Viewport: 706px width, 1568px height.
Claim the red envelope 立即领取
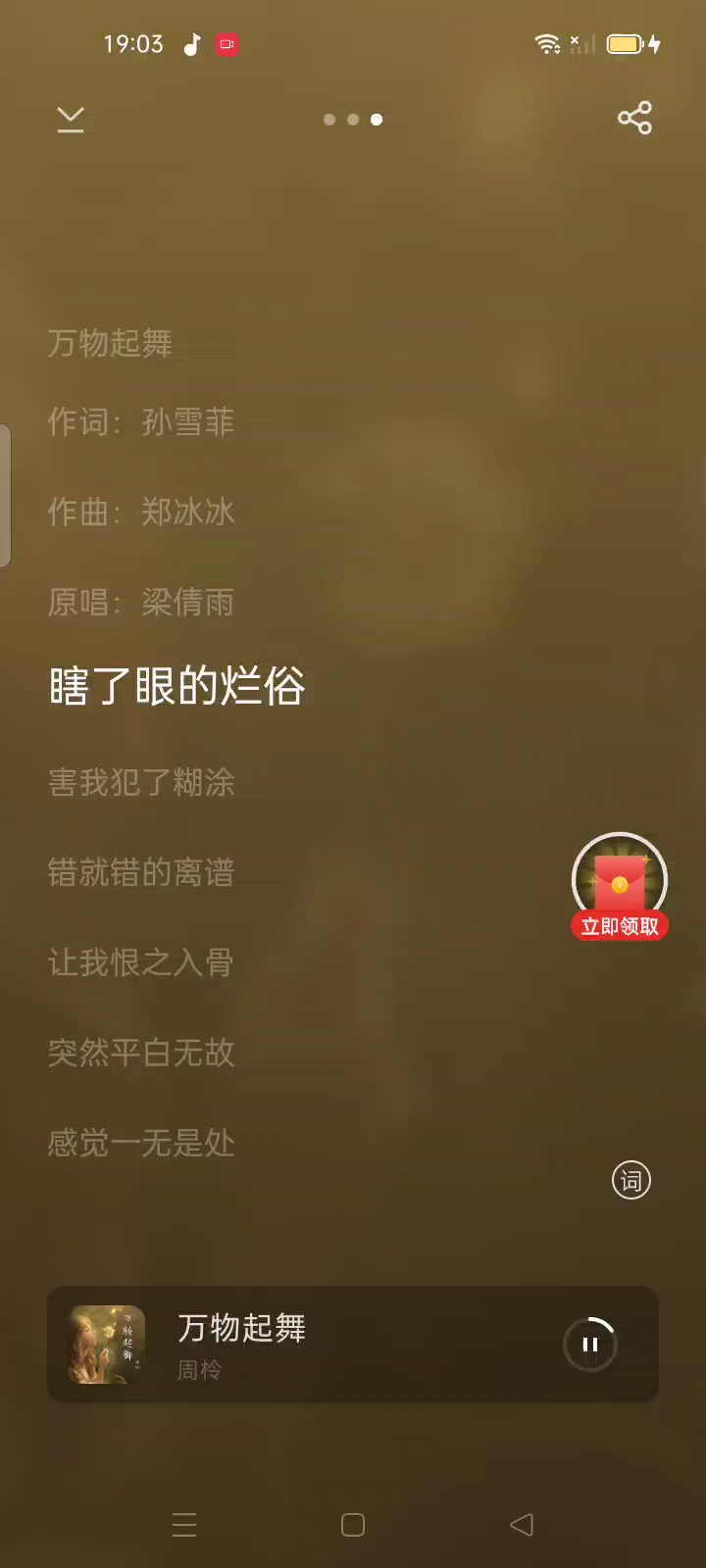coord(620,887)
